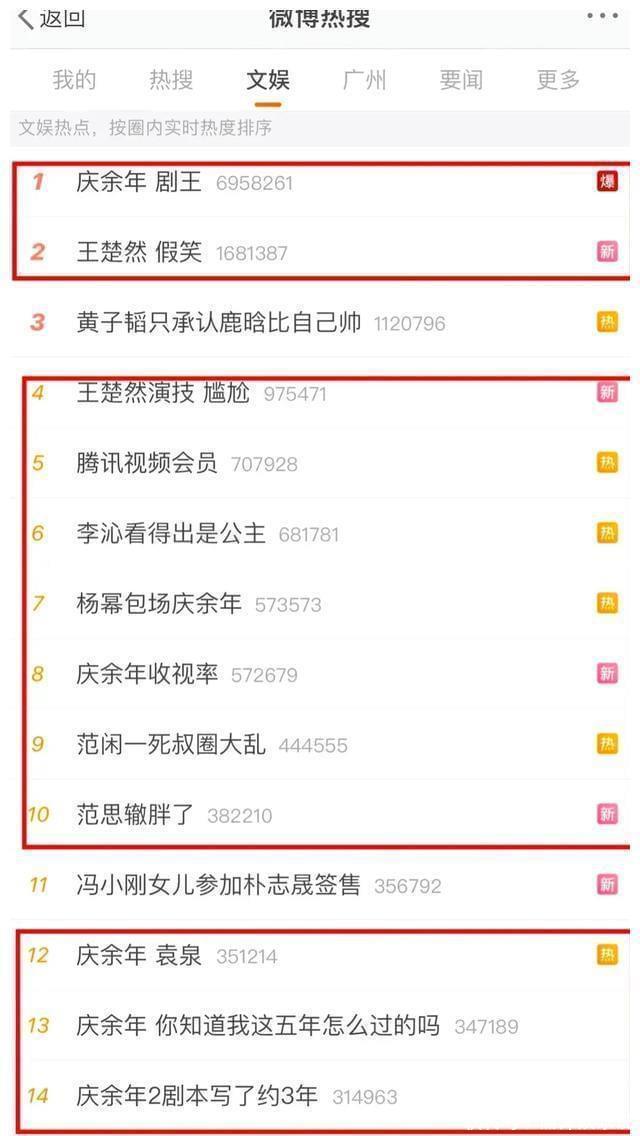Screen dimensions: 640x1136
Task: Open the three-dot overflow menu
Action: click(x=602, y=16)
